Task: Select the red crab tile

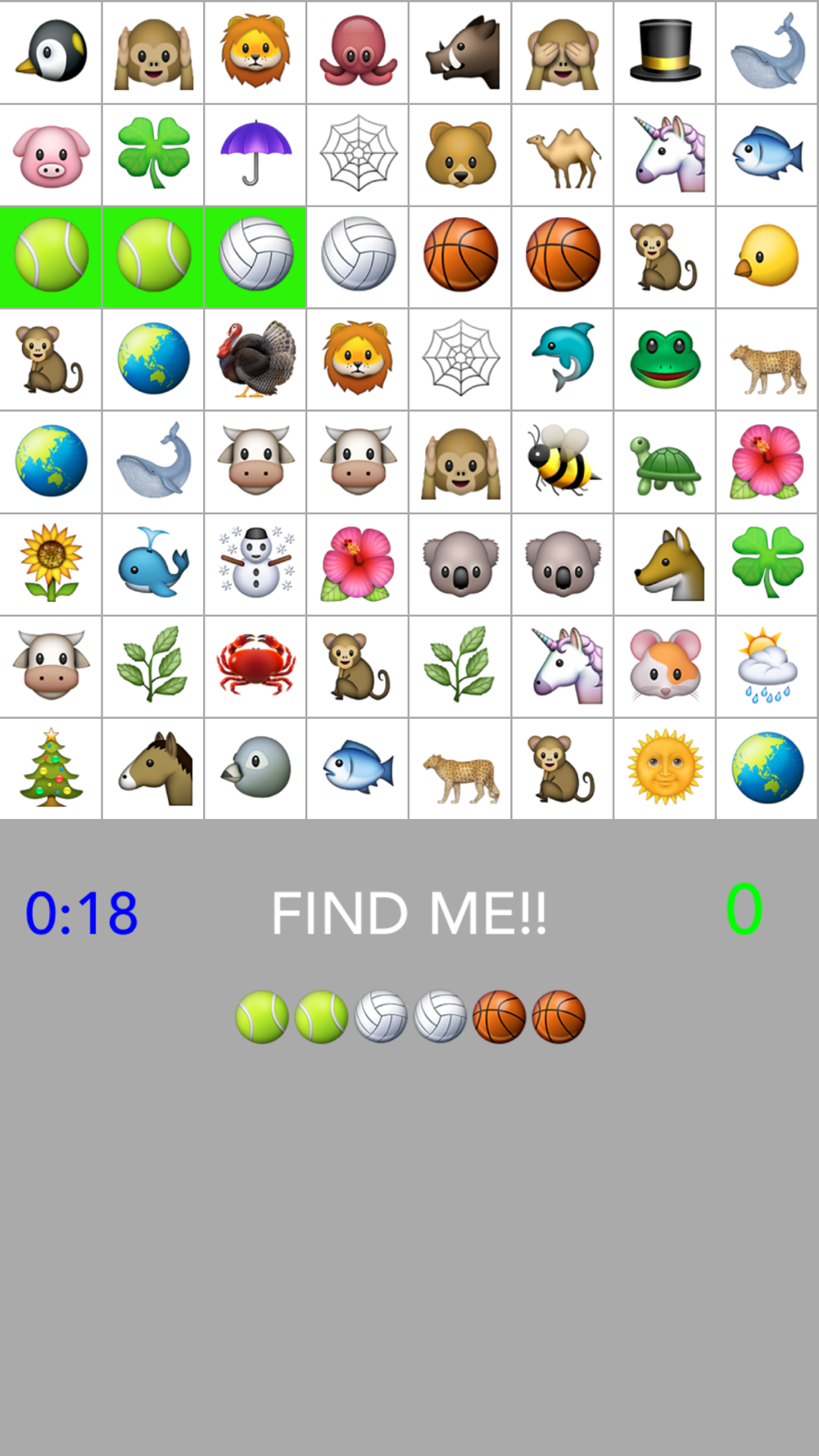Action: (x=256, y=666)
